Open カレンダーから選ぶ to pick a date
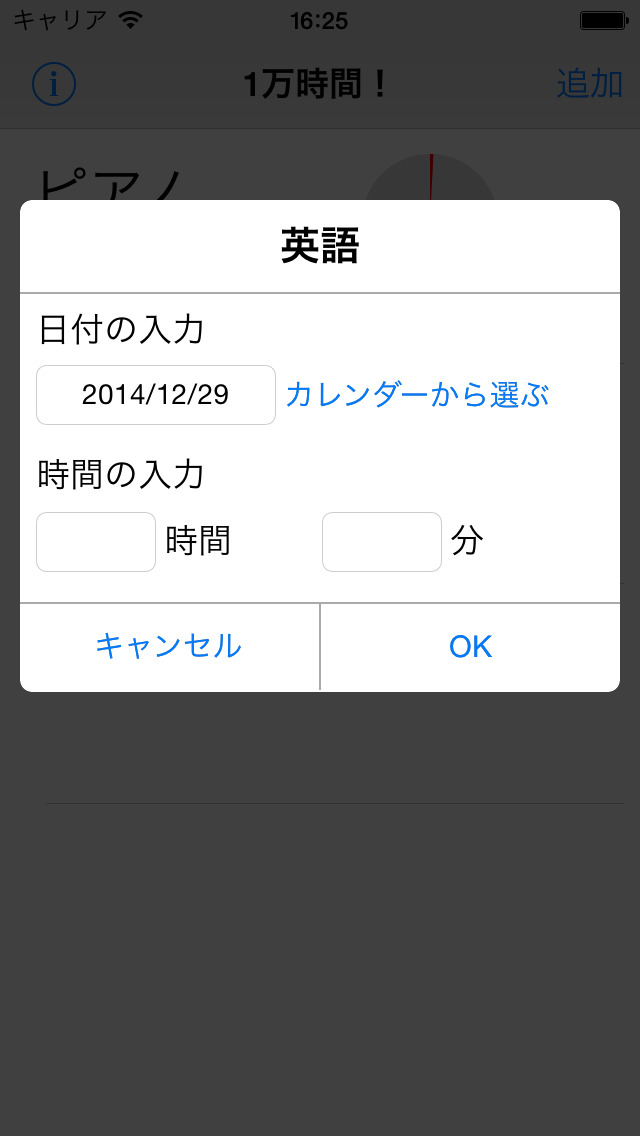Viewport: 640px width, 1136px height. [417, 395]
